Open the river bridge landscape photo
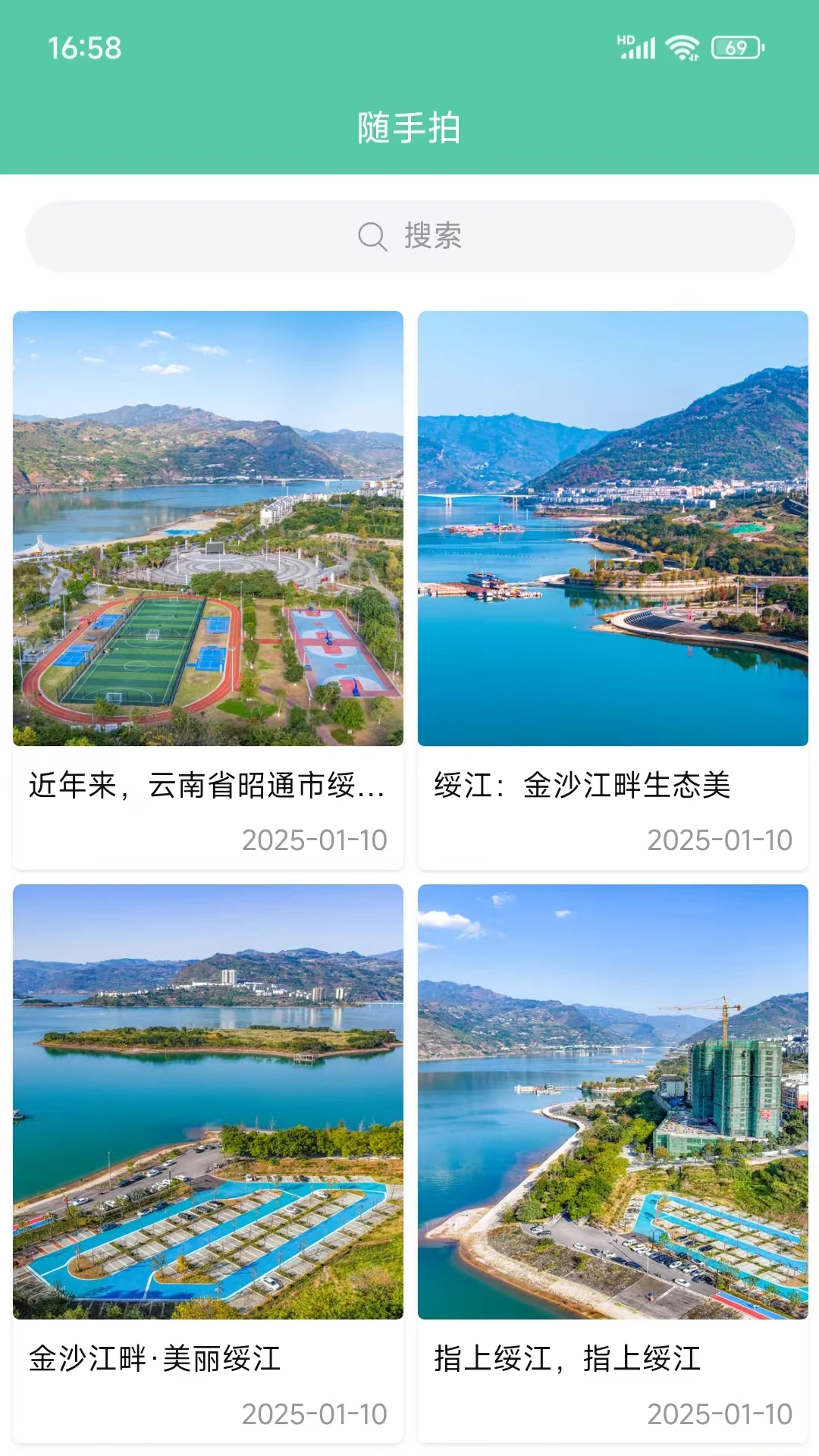819x1456 pixels. [x=610, y=527]
